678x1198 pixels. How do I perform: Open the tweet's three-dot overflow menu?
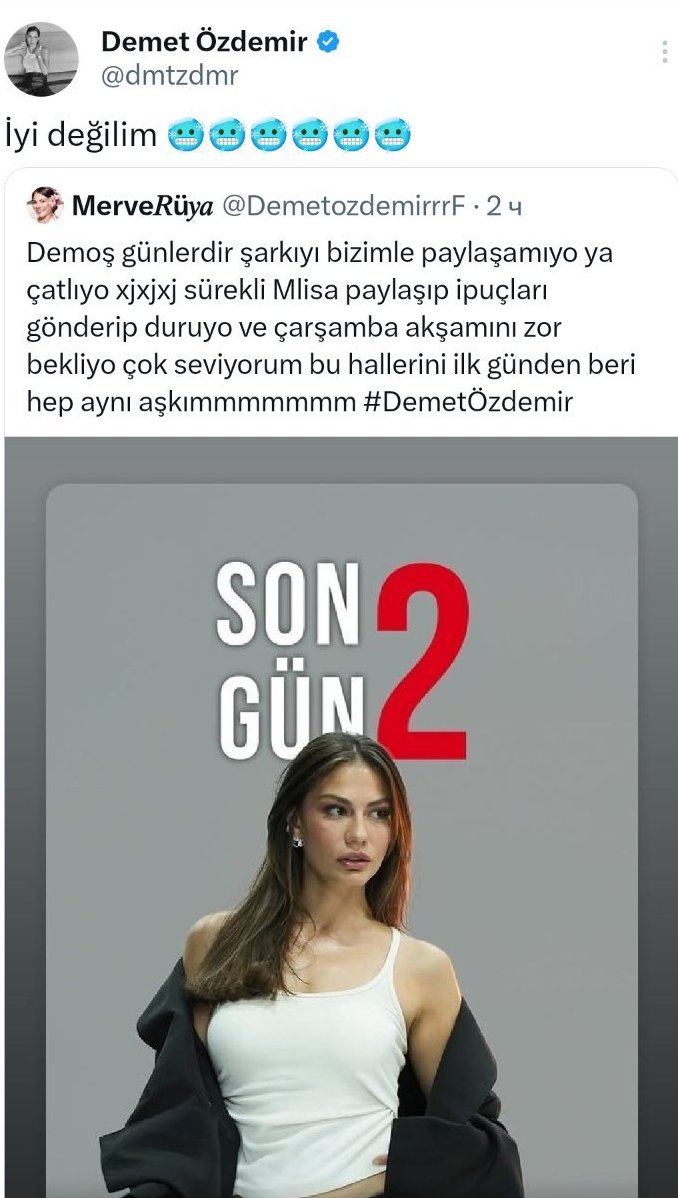pos(665,52)
